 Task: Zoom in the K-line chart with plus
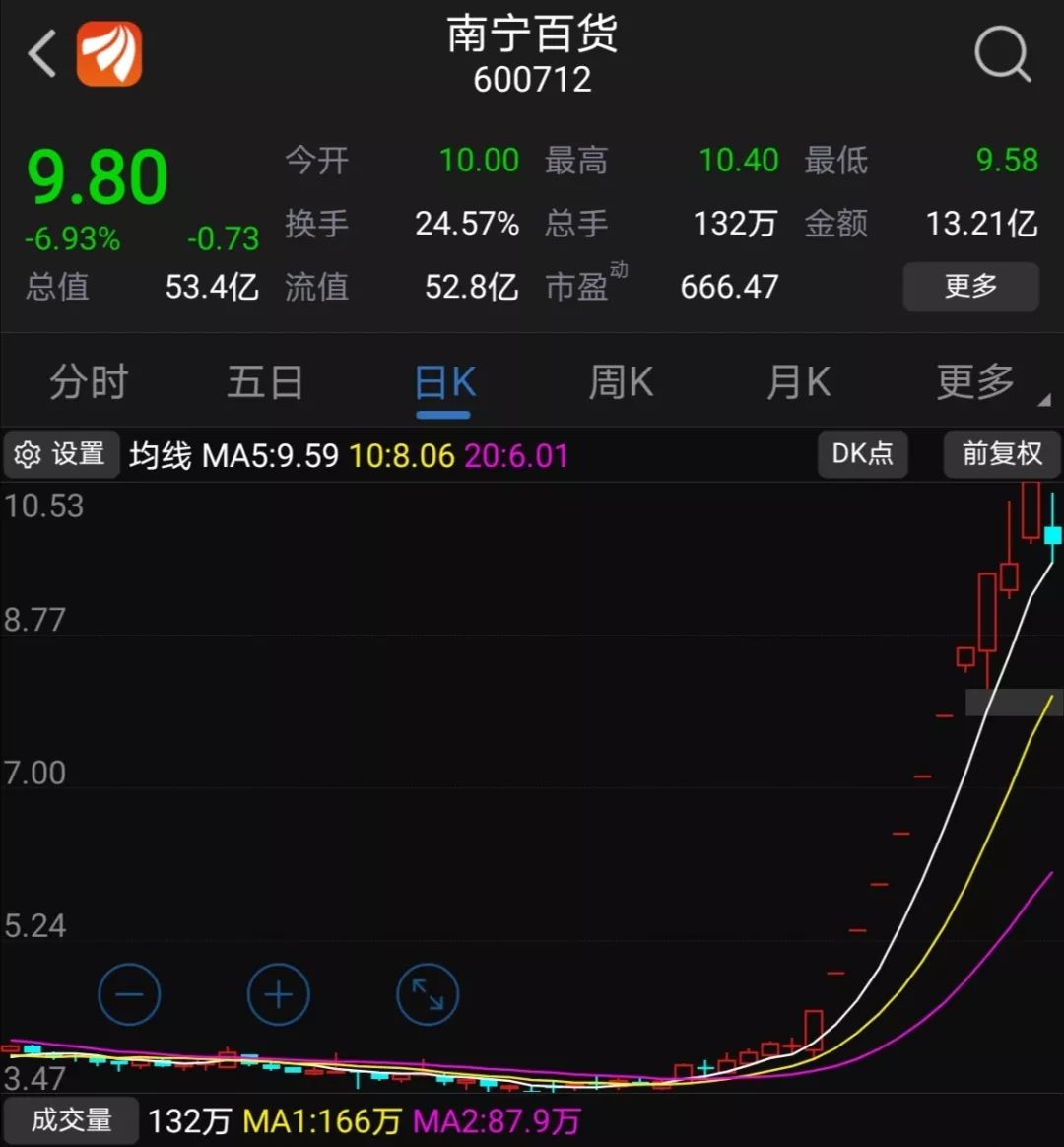coord(278,994)
